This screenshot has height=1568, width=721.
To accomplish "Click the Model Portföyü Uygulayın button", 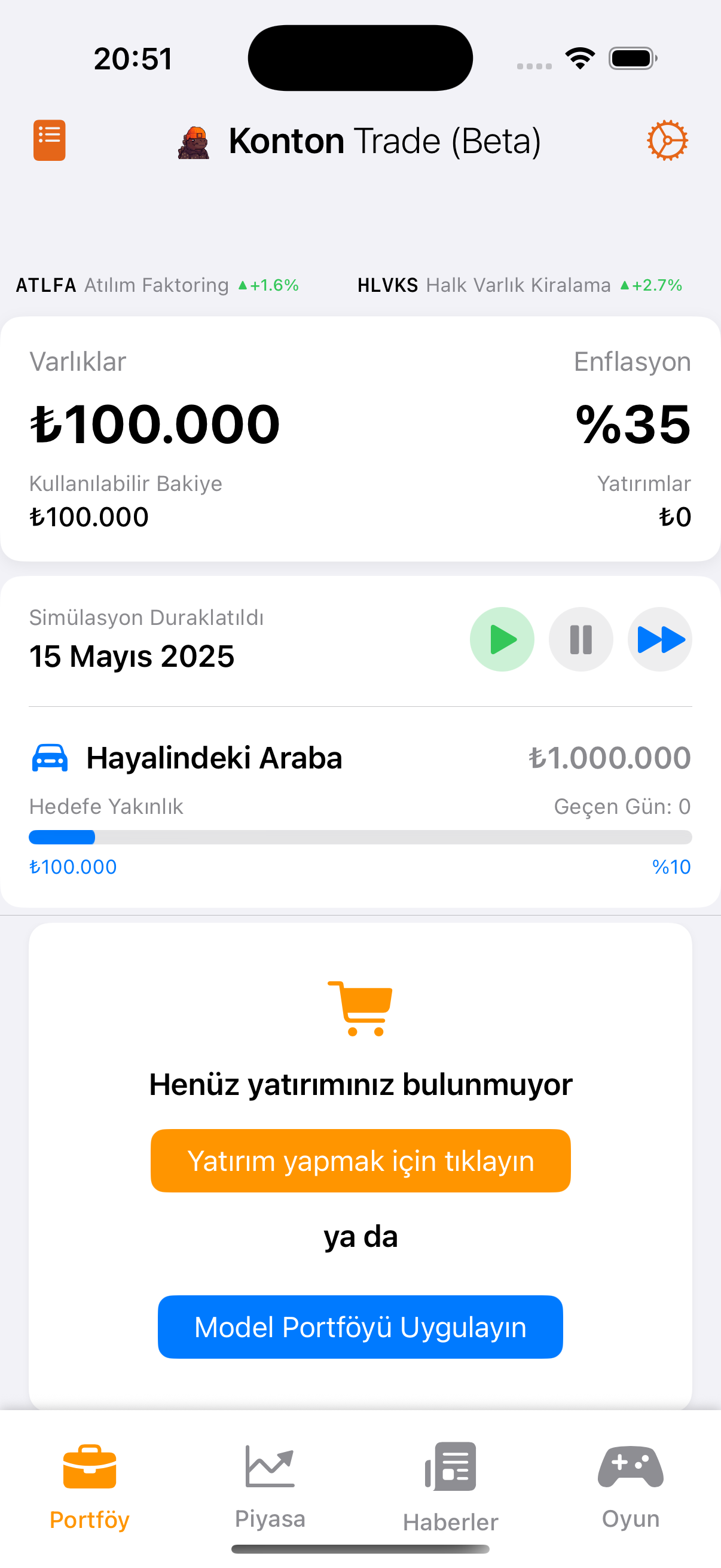I will click(360, 1327).
